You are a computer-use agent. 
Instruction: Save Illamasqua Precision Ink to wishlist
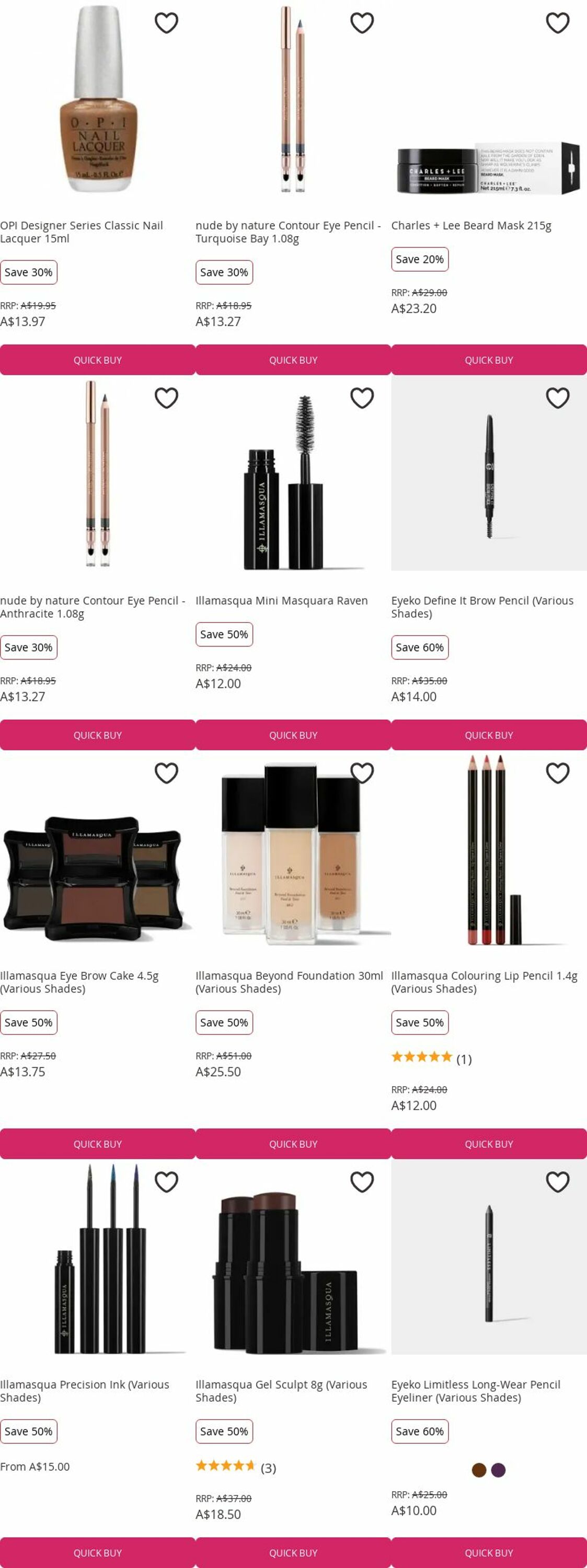click(166, 1182)
